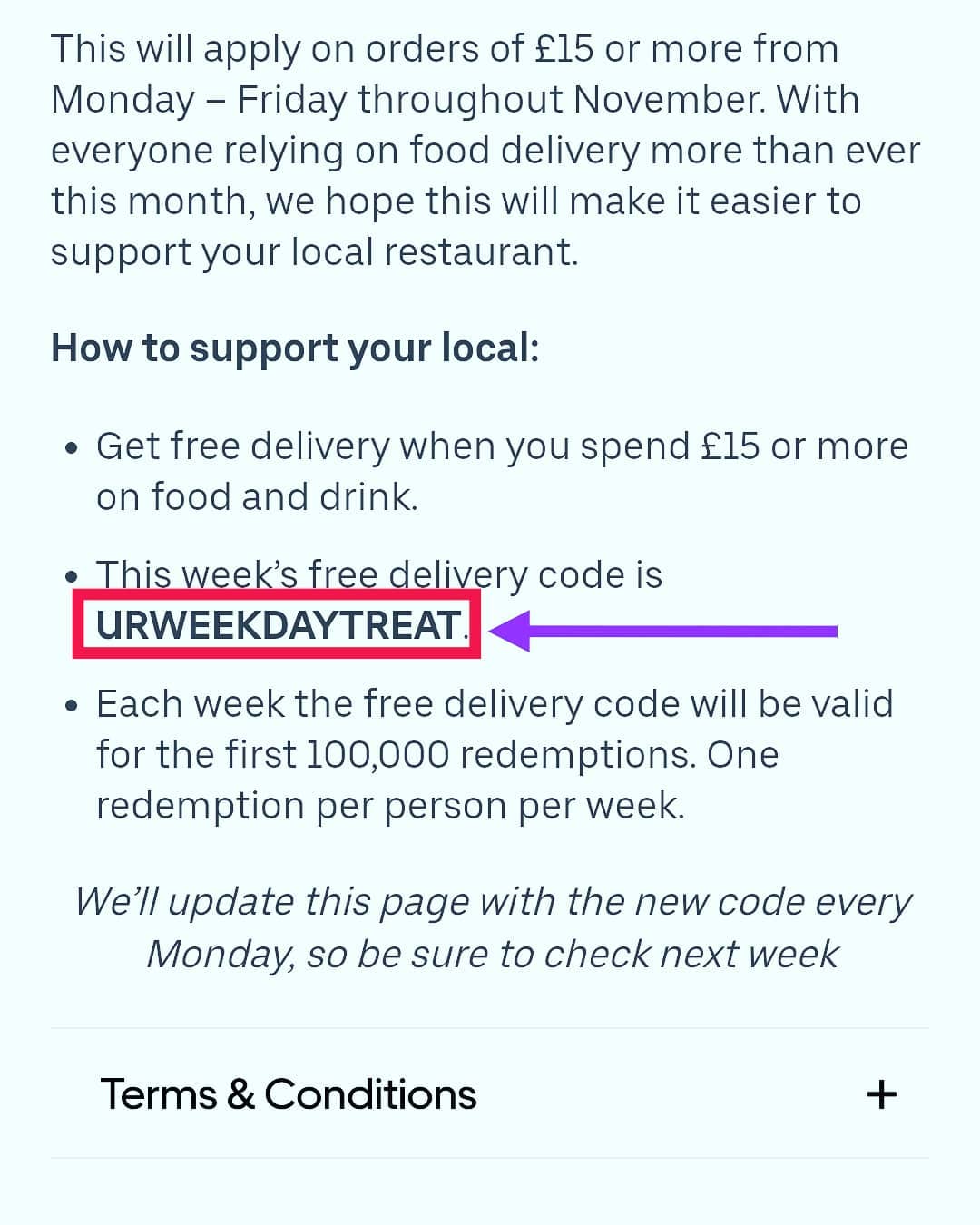Image resolution: width=980 pixels, height=1225 pixels.
Task: Expand the Terms & Conditions section
Action: pyautogui.click(x=490, y=1093)
